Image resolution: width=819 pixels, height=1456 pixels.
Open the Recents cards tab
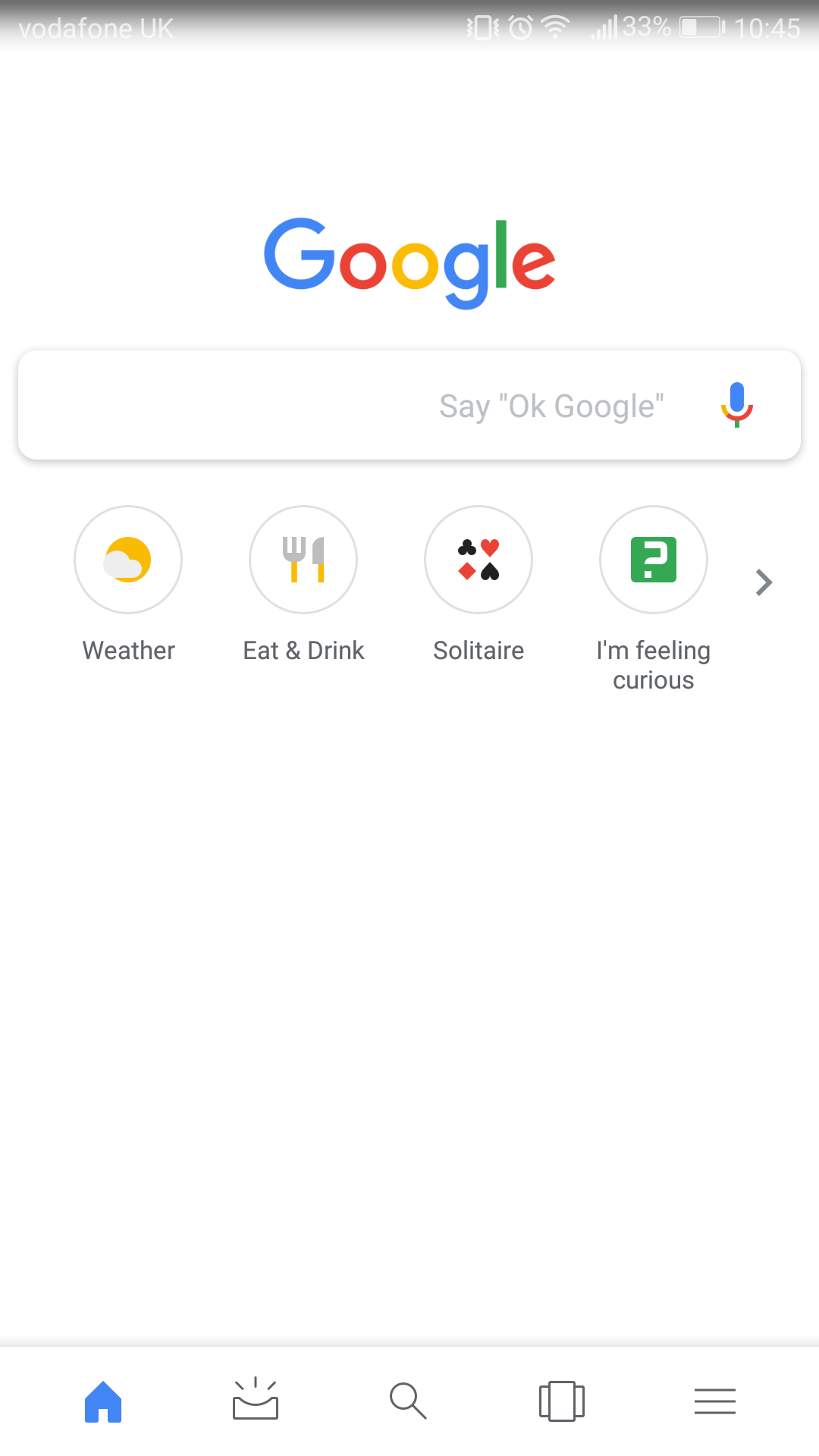(x=561, y=1401)
